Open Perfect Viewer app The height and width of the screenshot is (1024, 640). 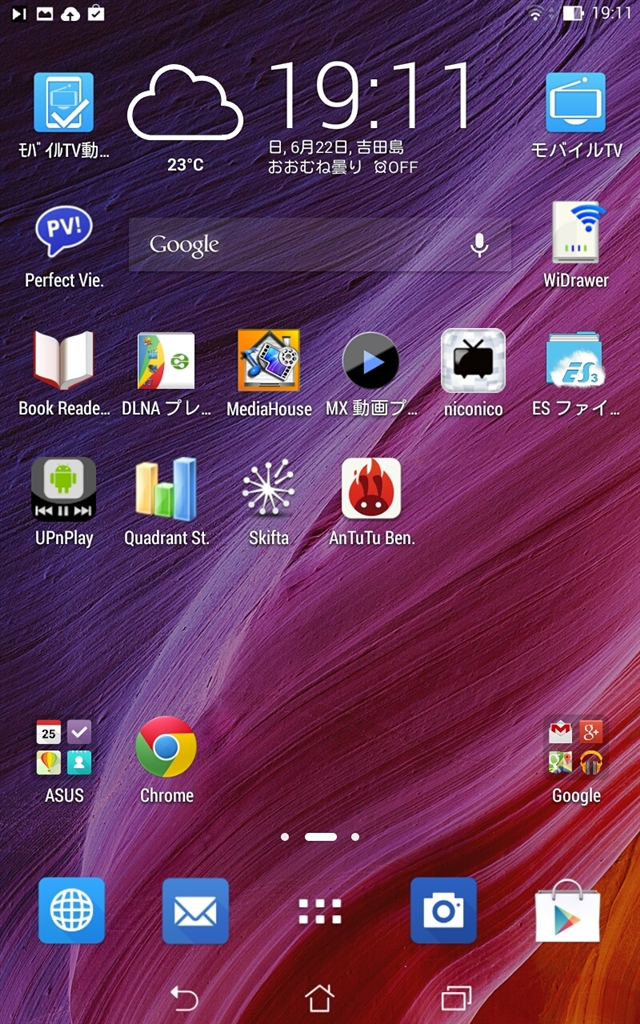coord(64,233)
